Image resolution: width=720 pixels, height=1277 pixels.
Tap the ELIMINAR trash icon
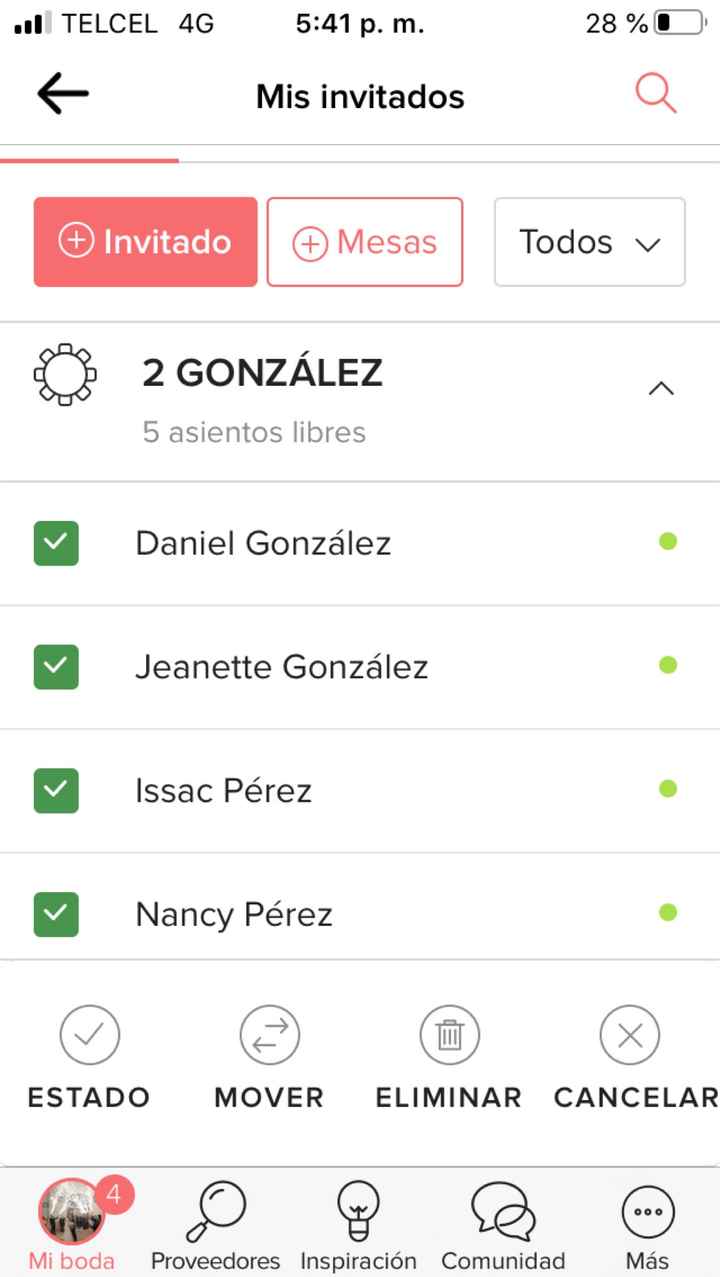tap(448, 1035)
